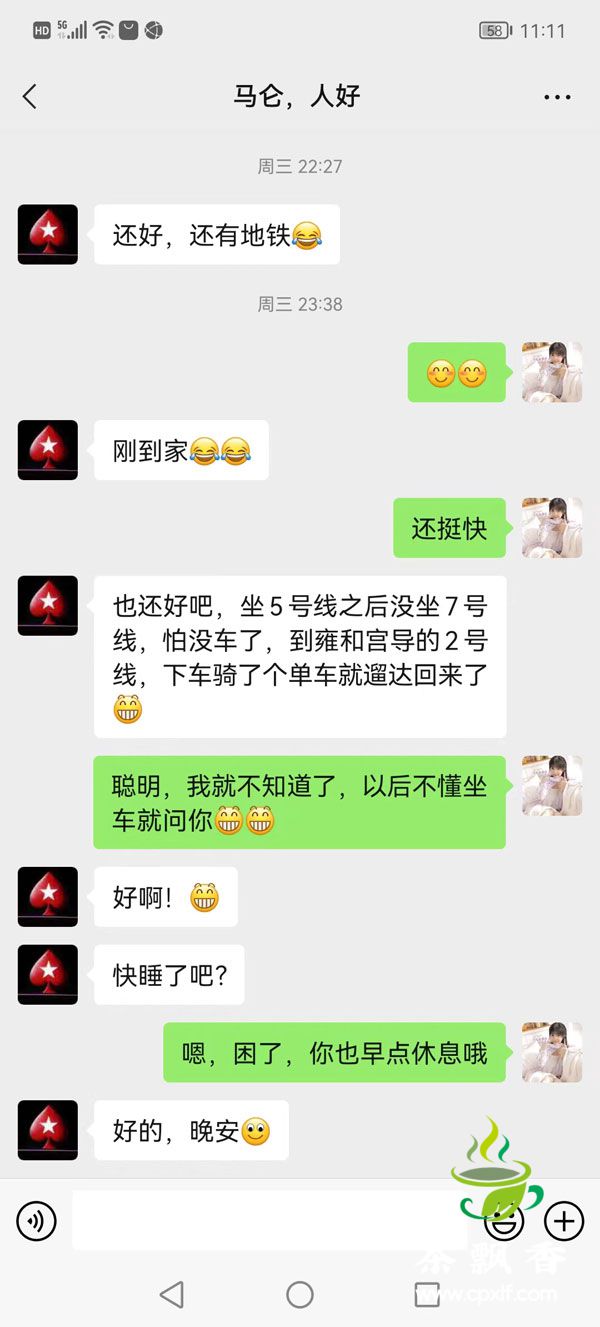600x1327 pixels.
Task: Switch to voice message input
Action: 37,1220
